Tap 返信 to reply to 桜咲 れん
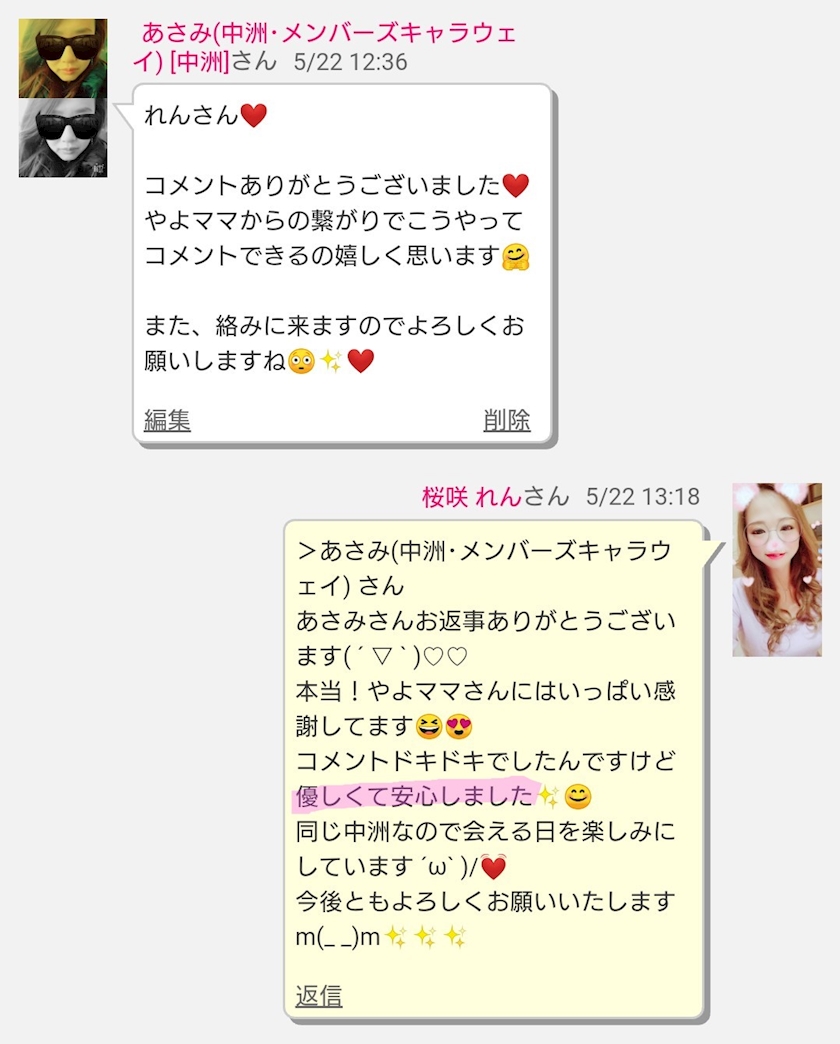 319,995
